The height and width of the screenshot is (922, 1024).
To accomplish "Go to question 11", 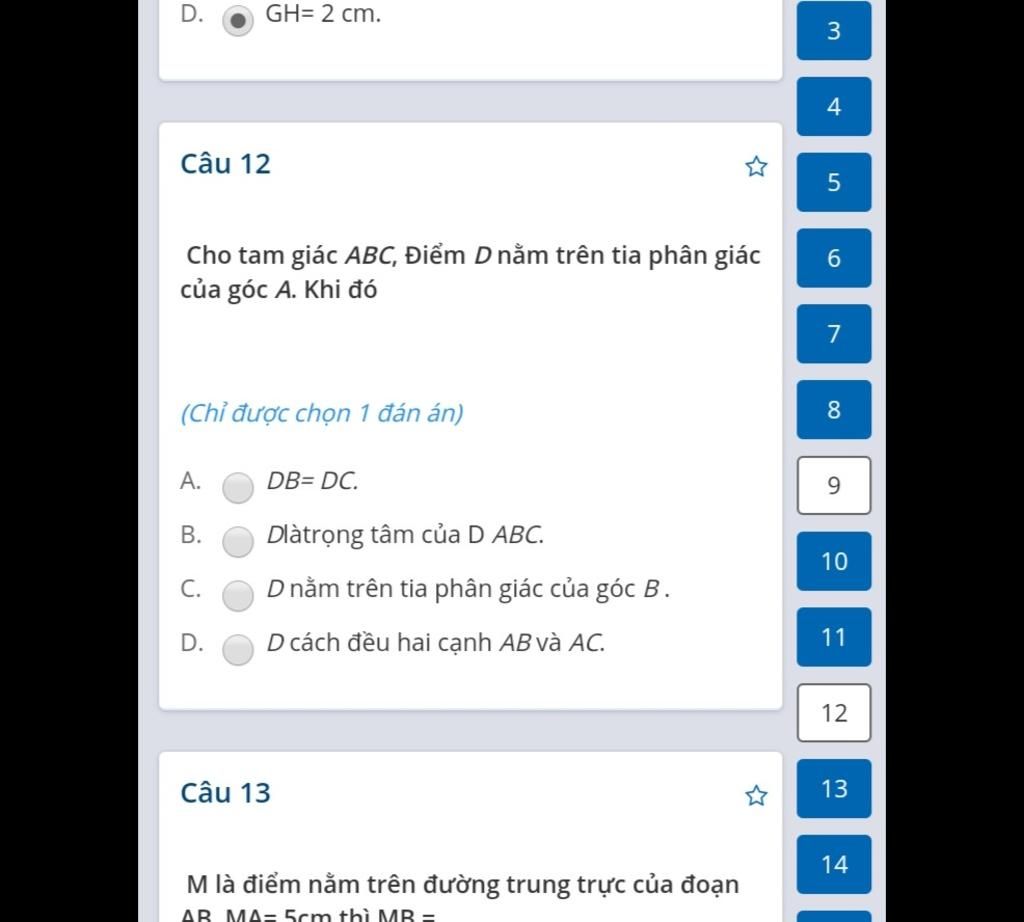I will 834,637.
